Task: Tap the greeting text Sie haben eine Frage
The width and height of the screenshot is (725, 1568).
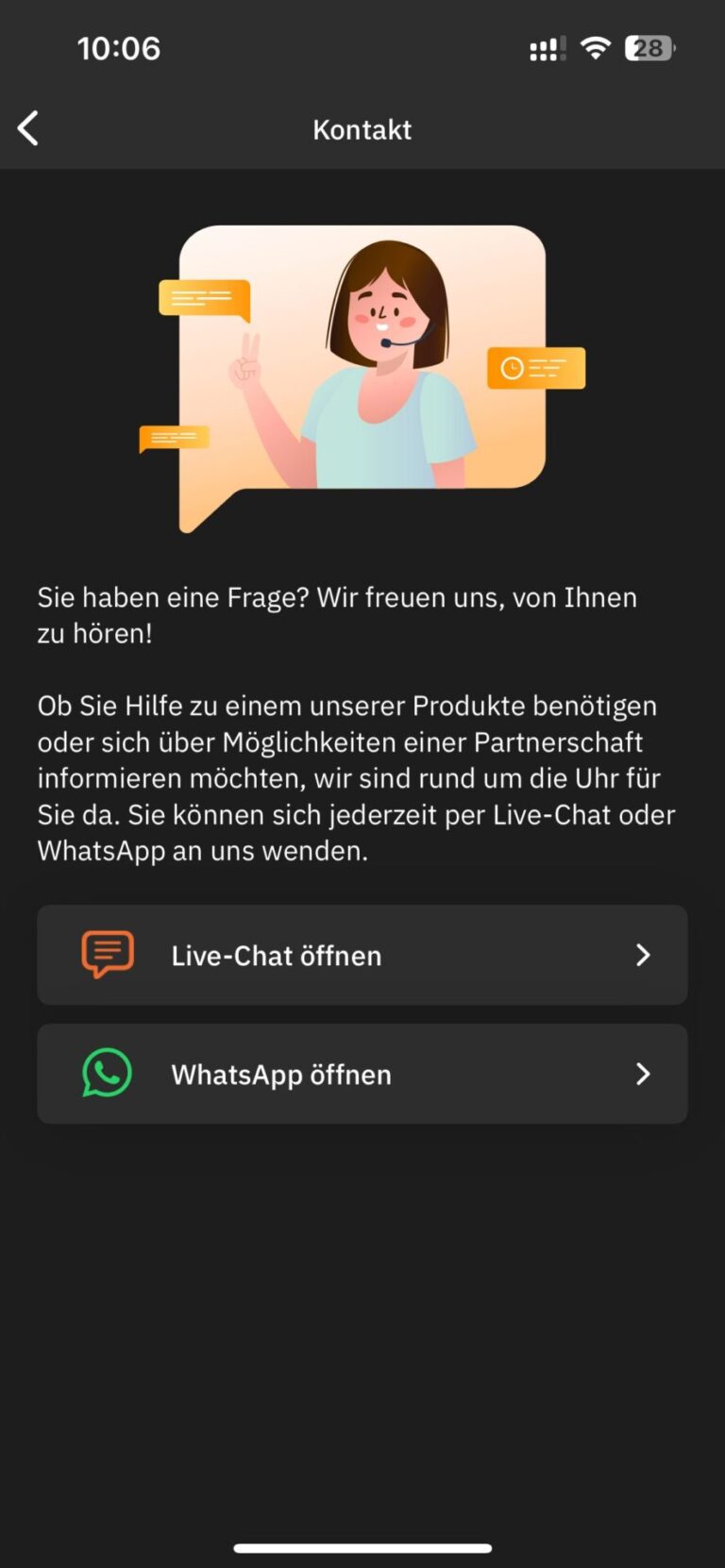Action: [x=338, y=615]
